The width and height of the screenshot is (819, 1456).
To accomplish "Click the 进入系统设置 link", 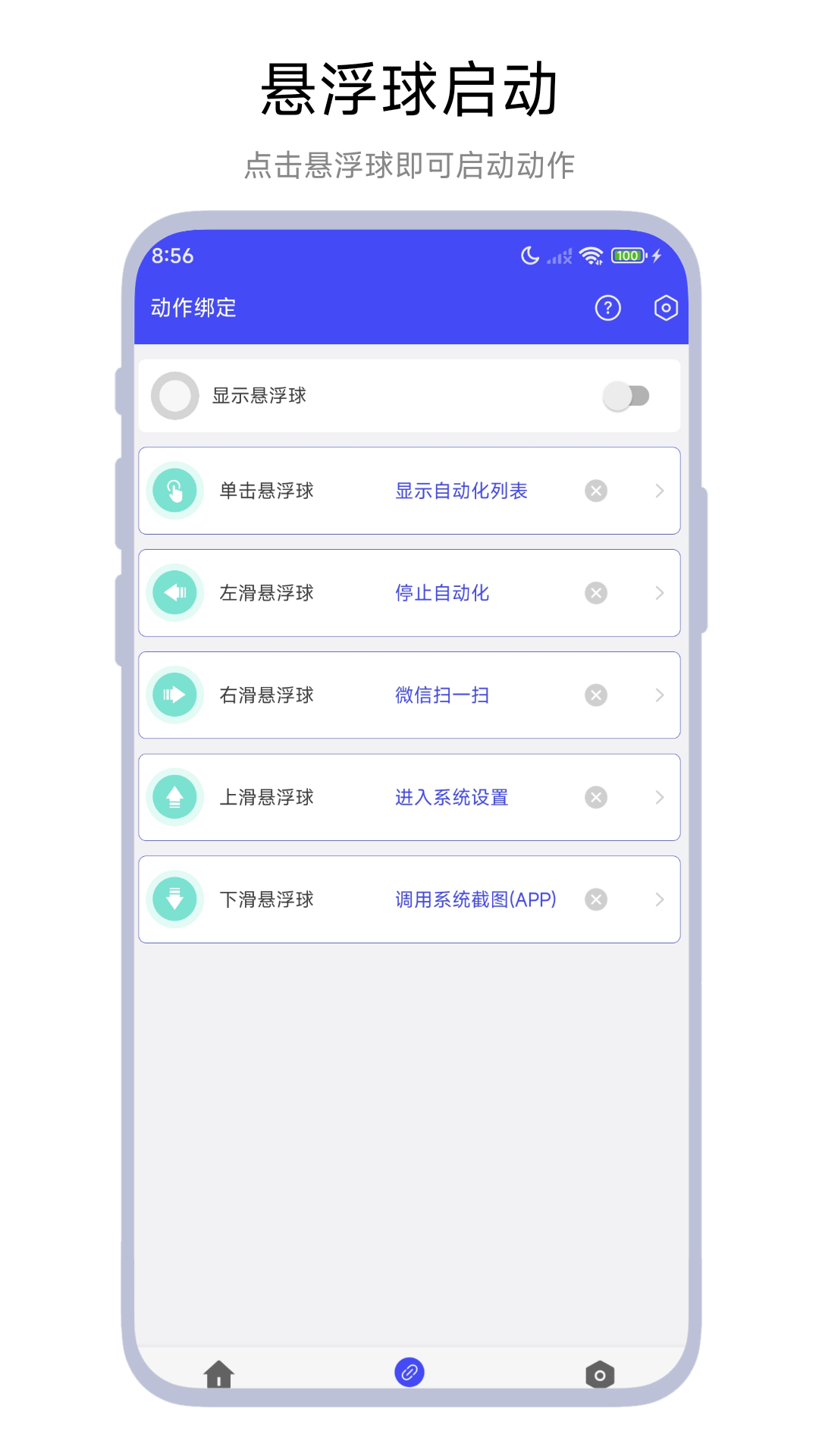I will pos(451,797).
